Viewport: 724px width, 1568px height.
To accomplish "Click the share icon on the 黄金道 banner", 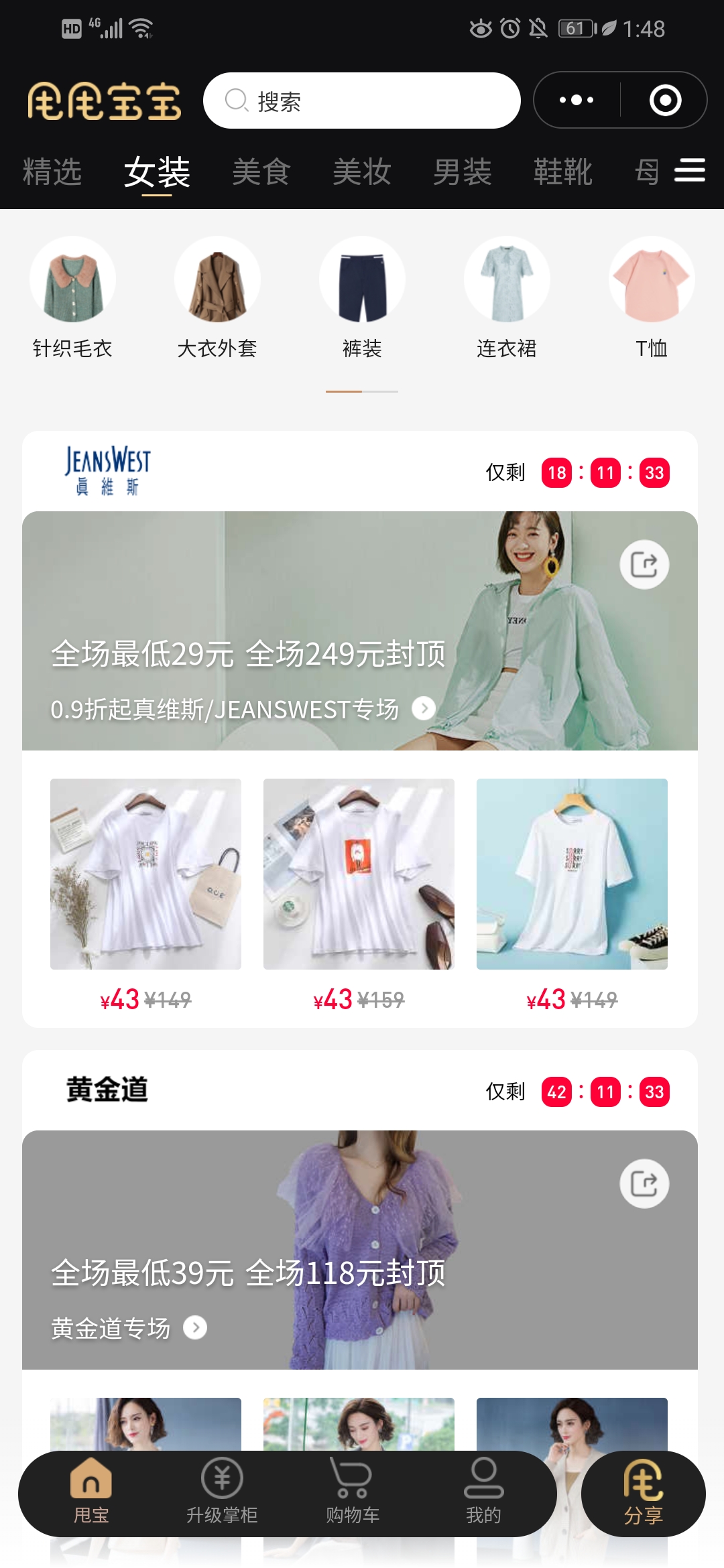I will pos(643,1184).
